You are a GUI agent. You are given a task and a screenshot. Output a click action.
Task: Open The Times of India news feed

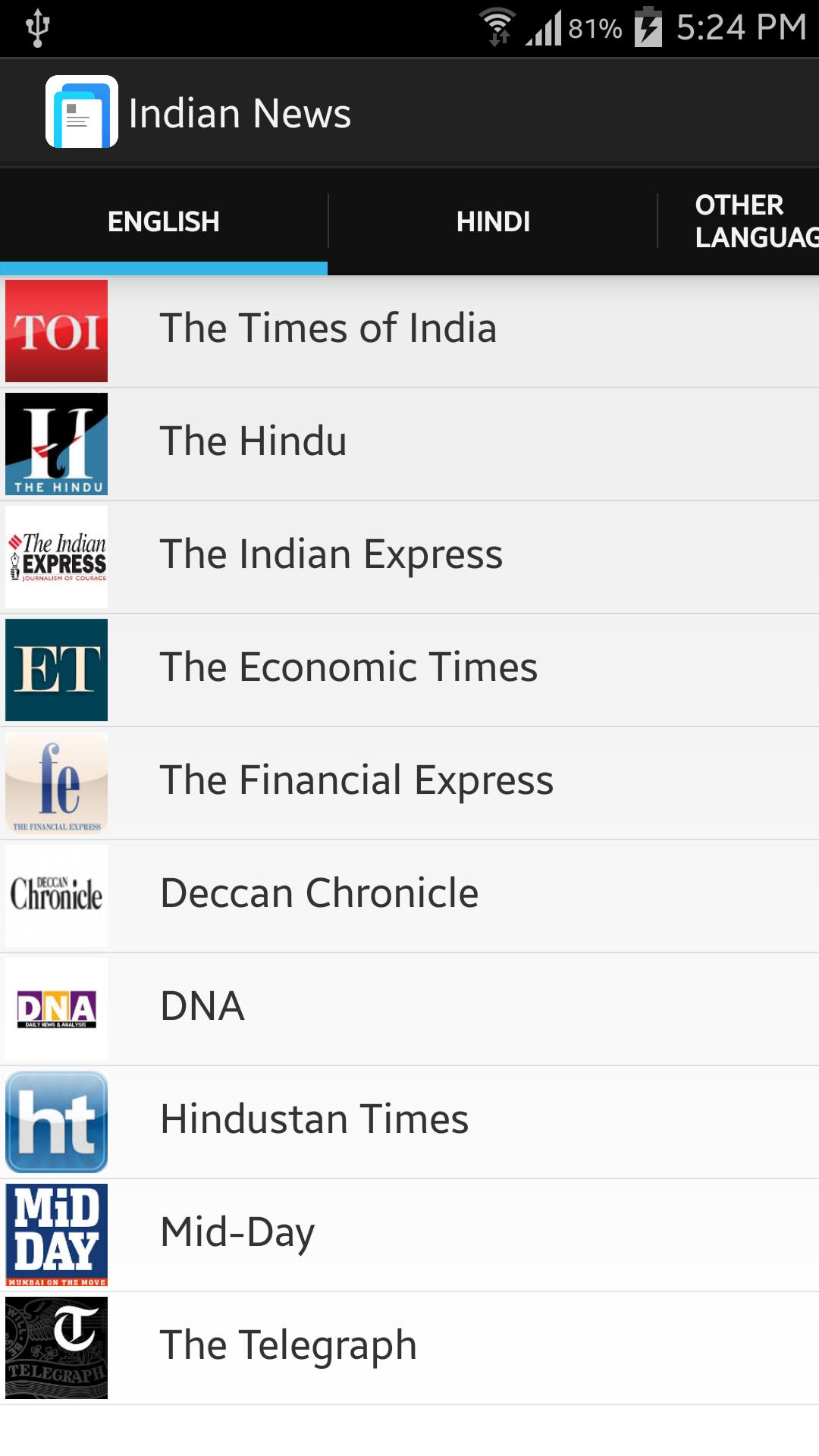click(x=328, y=328)
